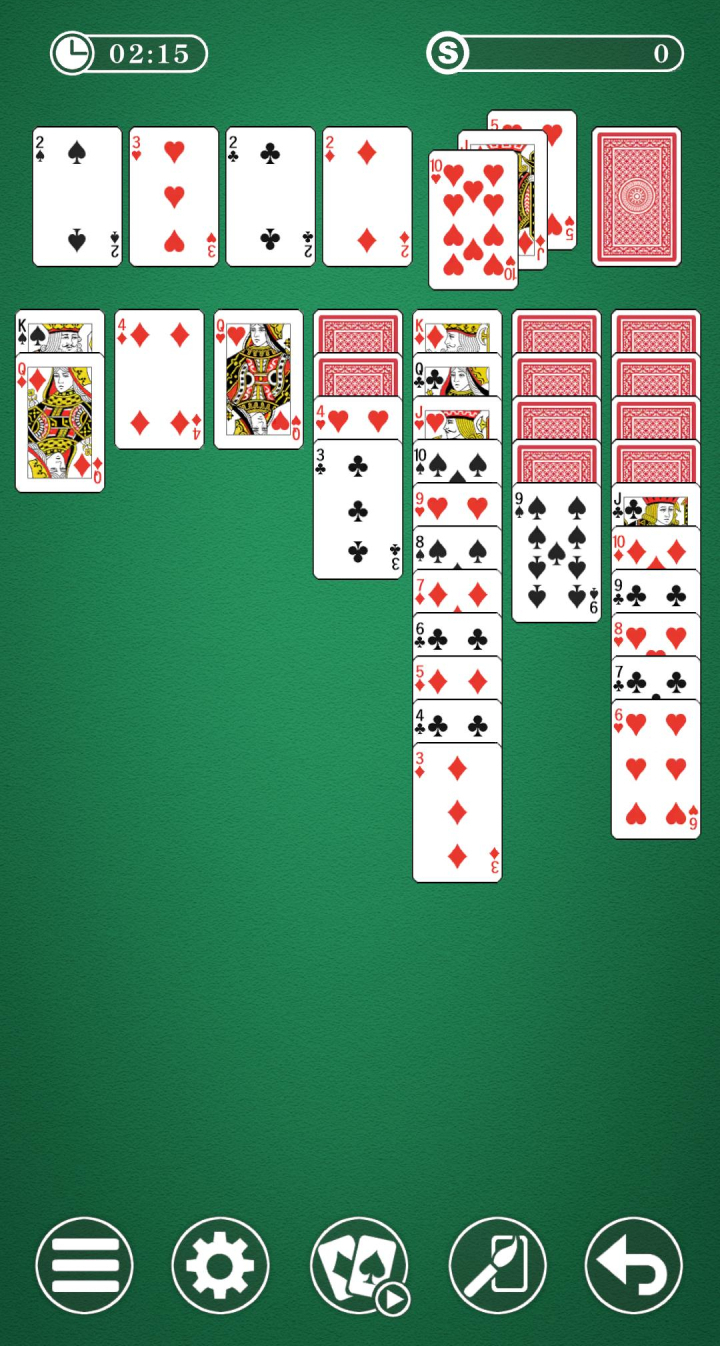
Task: Tap the 2 of clubs foundation
Action: click(x=270, y=196)
